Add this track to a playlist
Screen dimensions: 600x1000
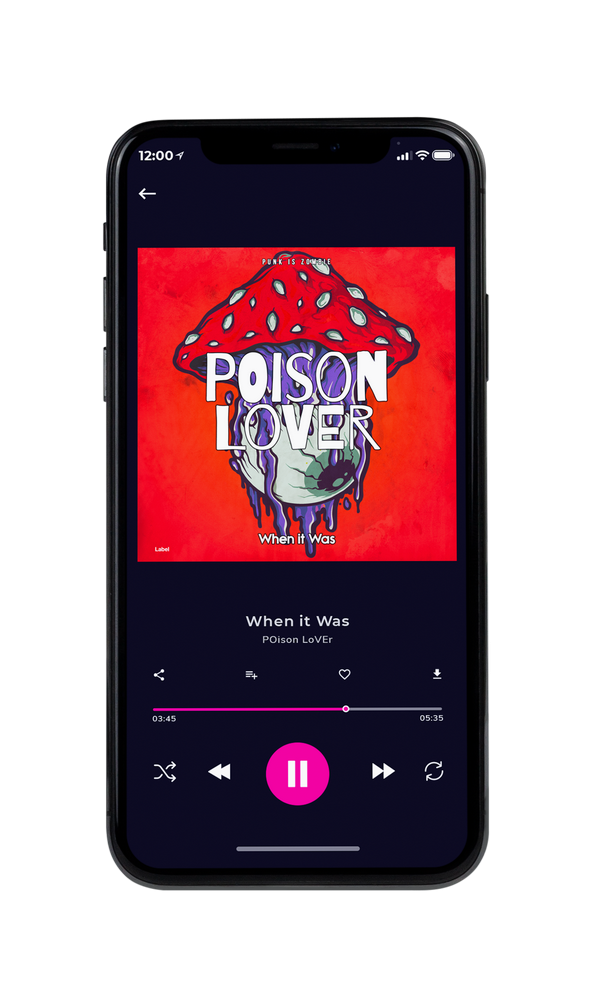(x=251, y=675)
